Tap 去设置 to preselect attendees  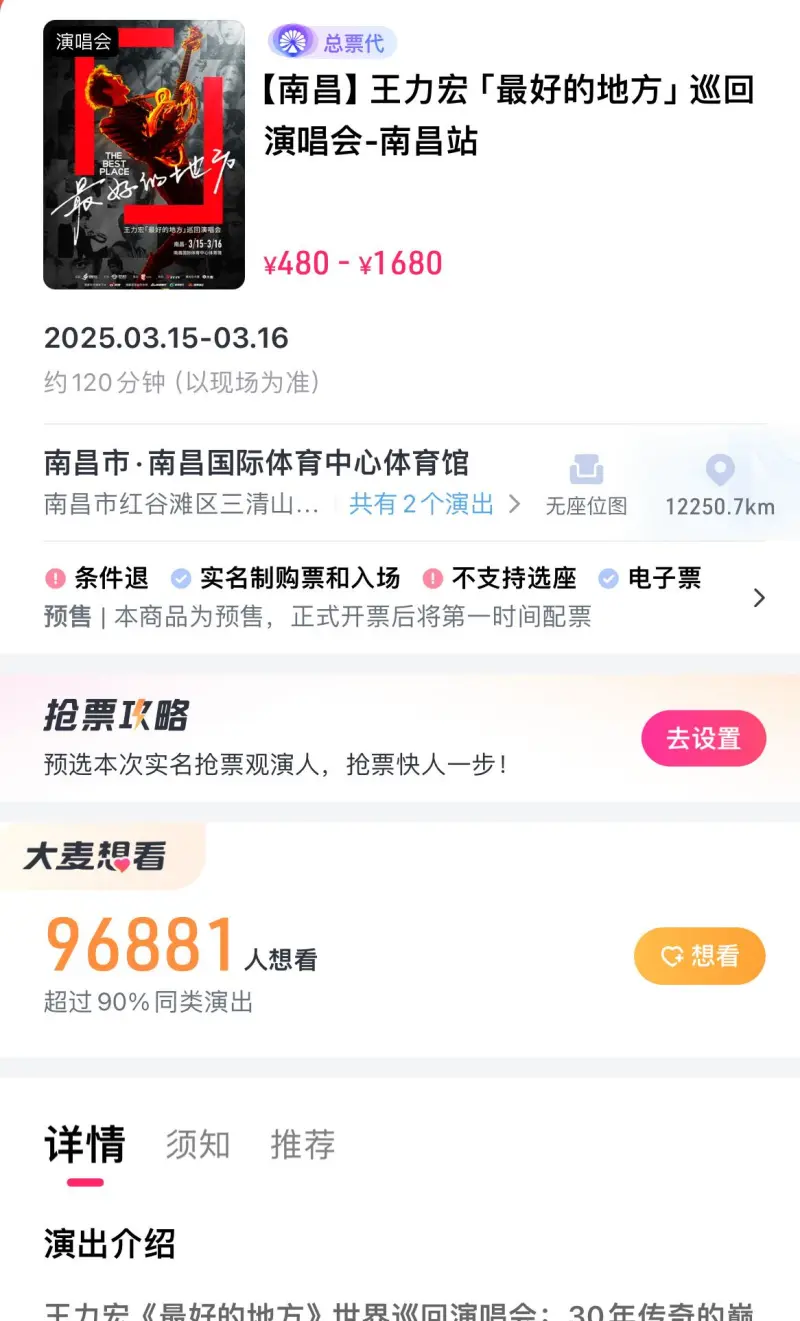click(x=704, y=739)
